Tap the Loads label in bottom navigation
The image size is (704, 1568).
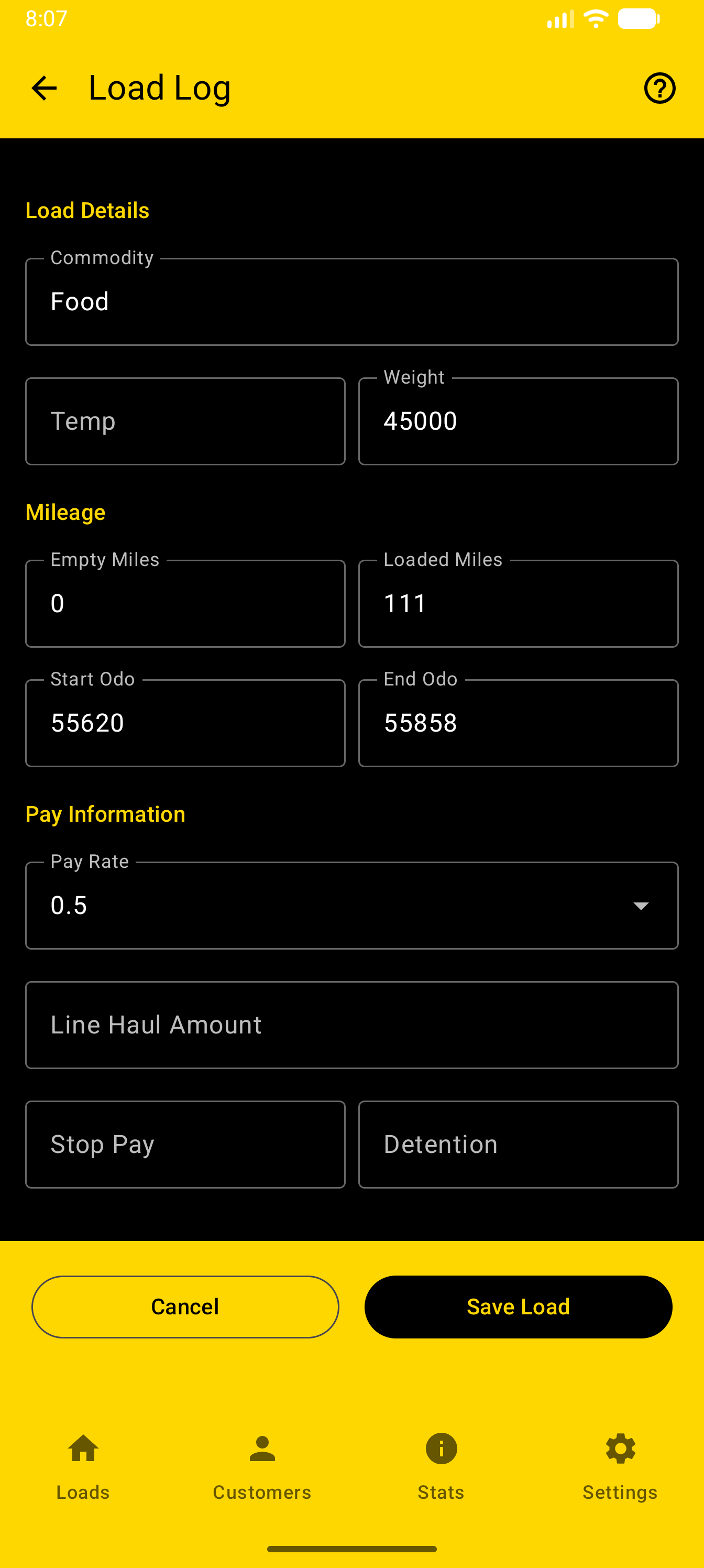point(82,1492)
